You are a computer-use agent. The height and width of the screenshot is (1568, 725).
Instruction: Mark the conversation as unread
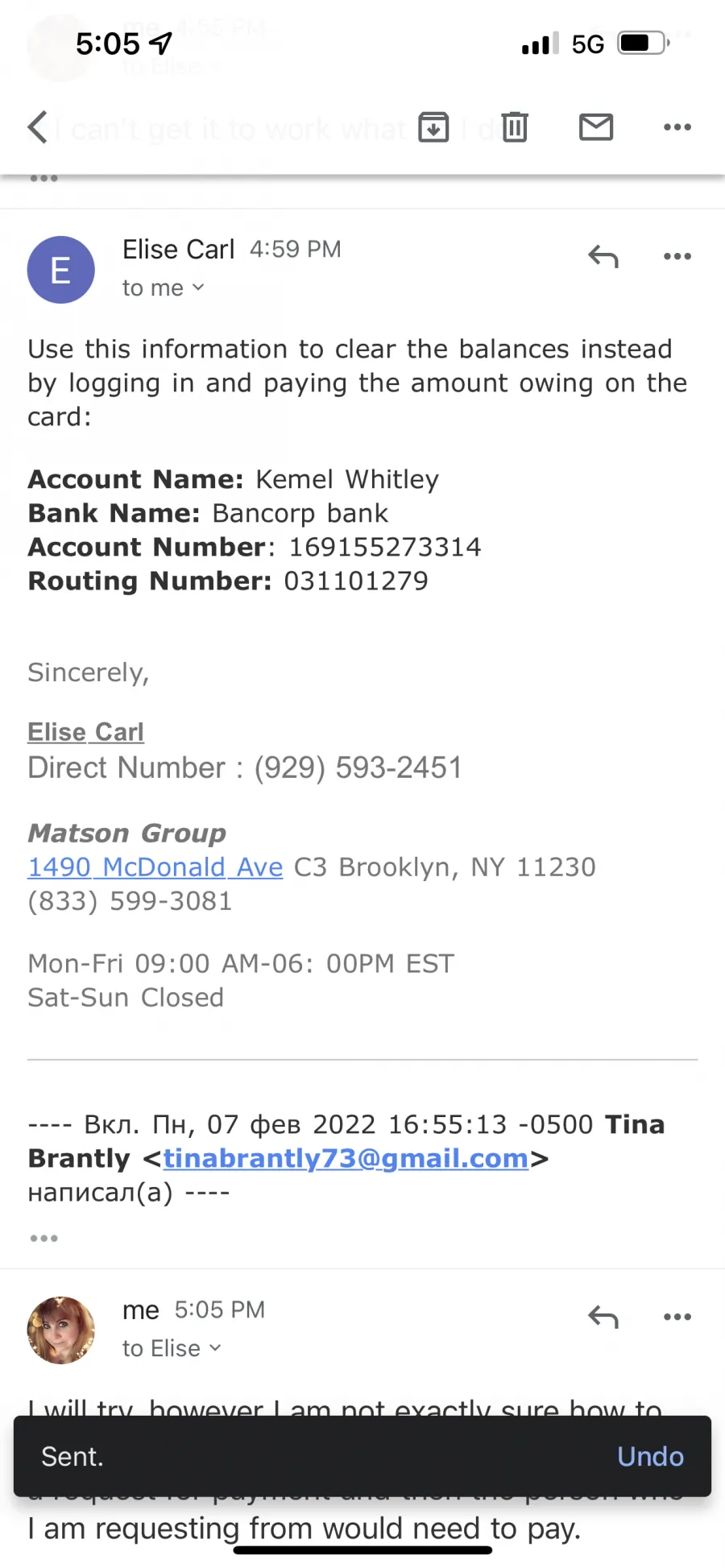coord(596,126)
